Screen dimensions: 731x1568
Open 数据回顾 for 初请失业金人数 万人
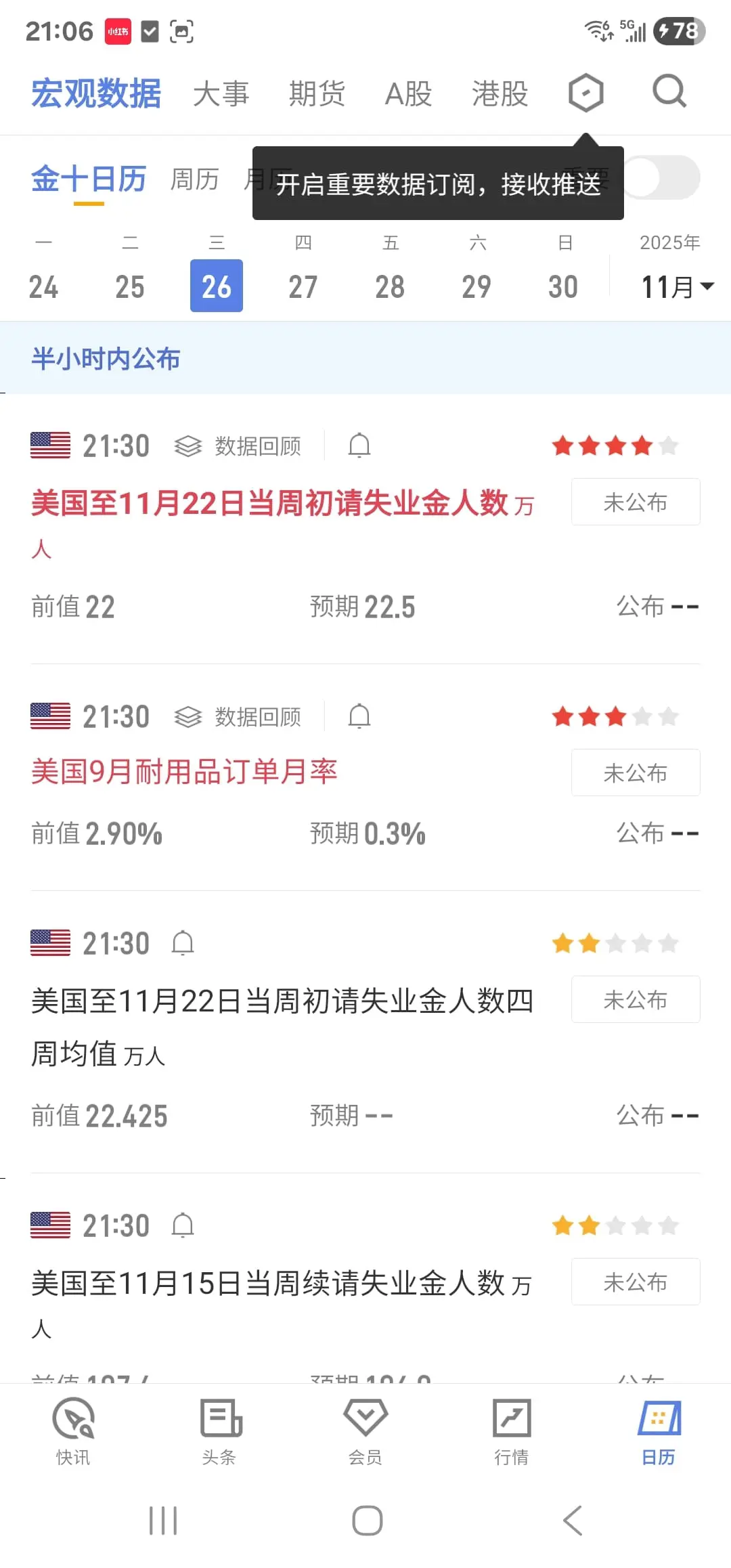pyautogui.click(x=238, y=446)
